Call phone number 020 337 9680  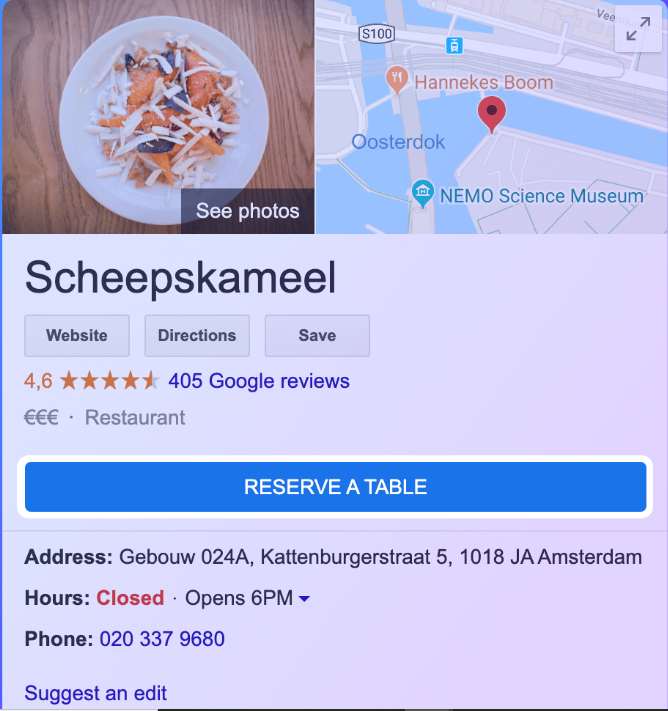162,639
